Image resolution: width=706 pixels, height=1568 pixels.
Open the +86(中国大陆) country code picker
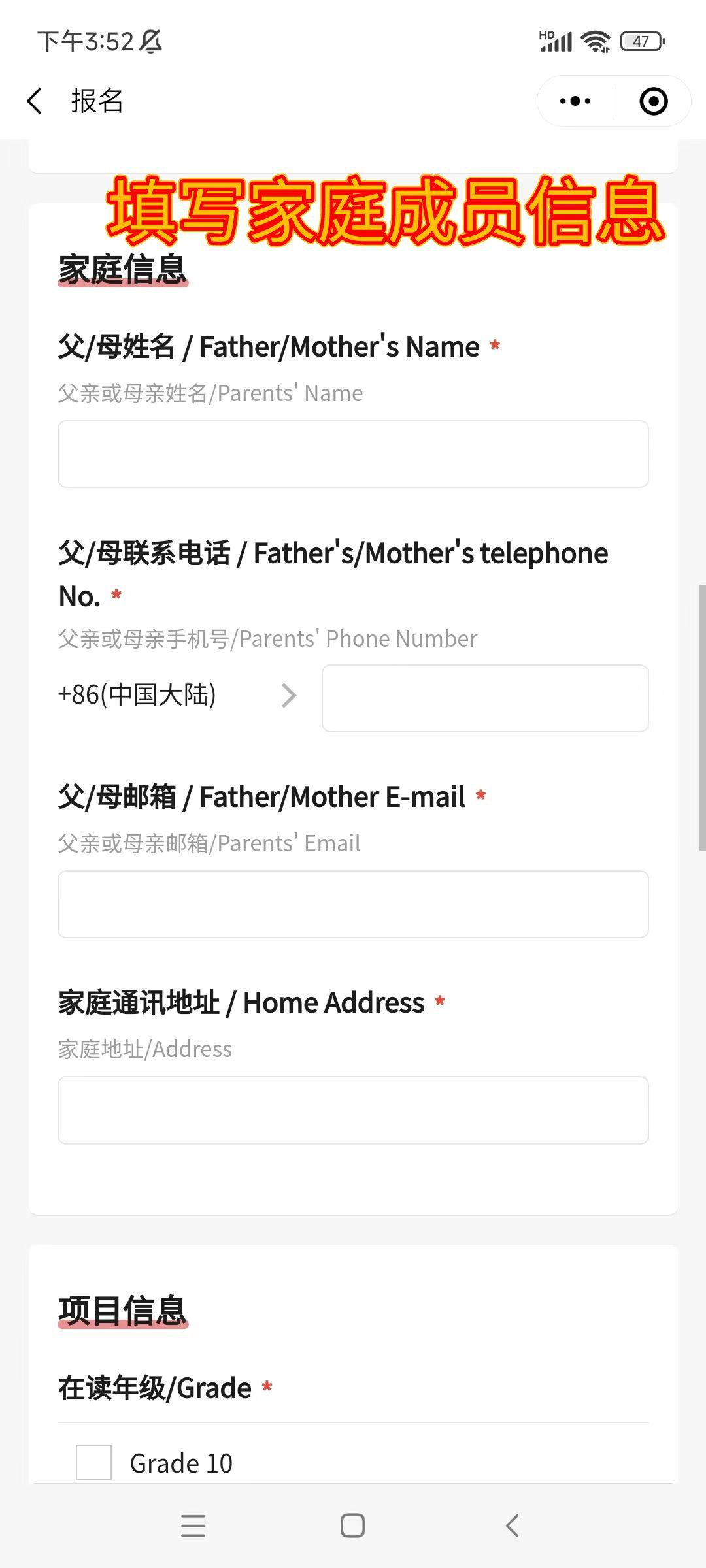(178, 695)
